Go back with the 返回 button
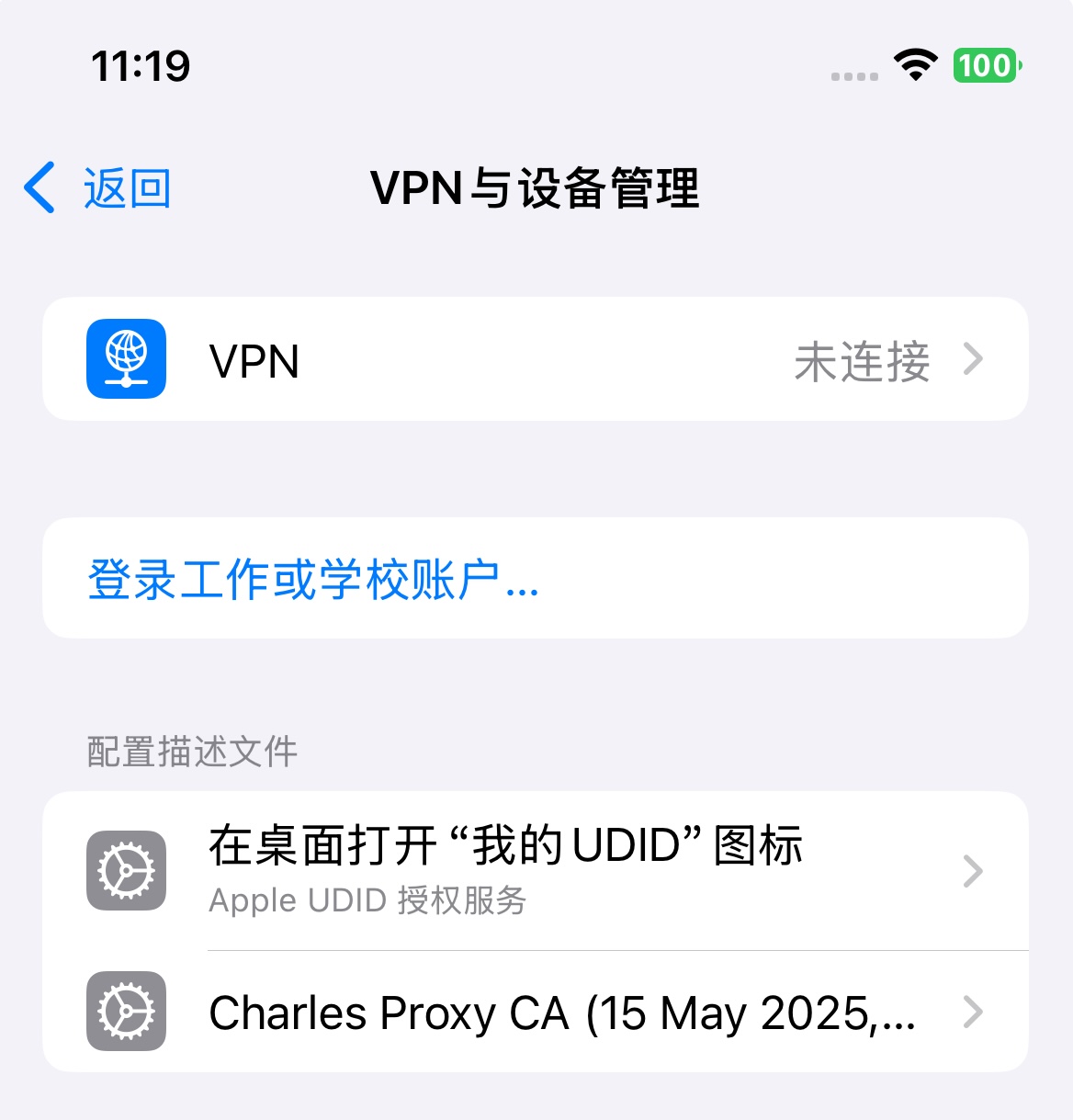Image resolution: width=1073 pixels, height=1120 pixels. pyautogui.click(x=99, y=188)
